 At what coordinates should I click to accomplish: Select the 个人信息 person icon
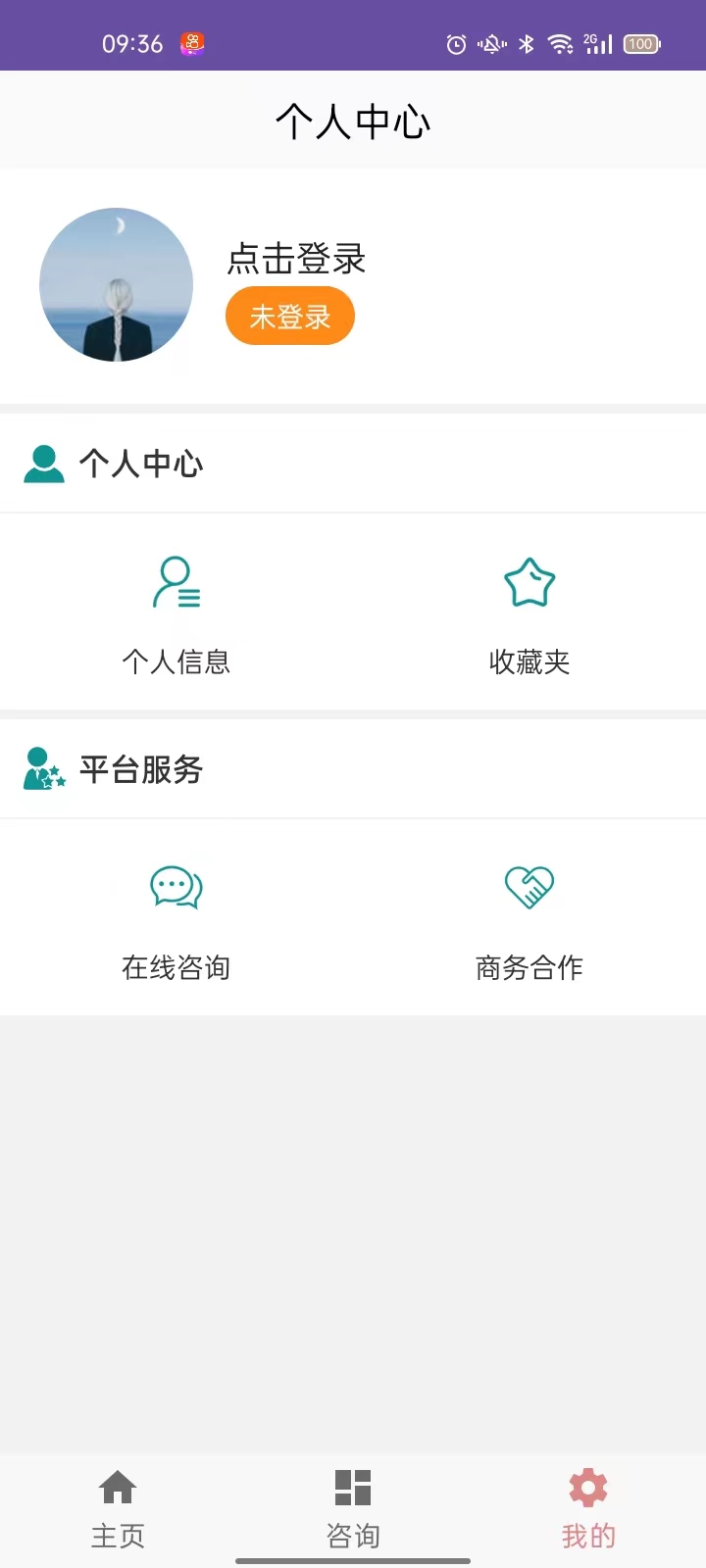tap(176, 582)
